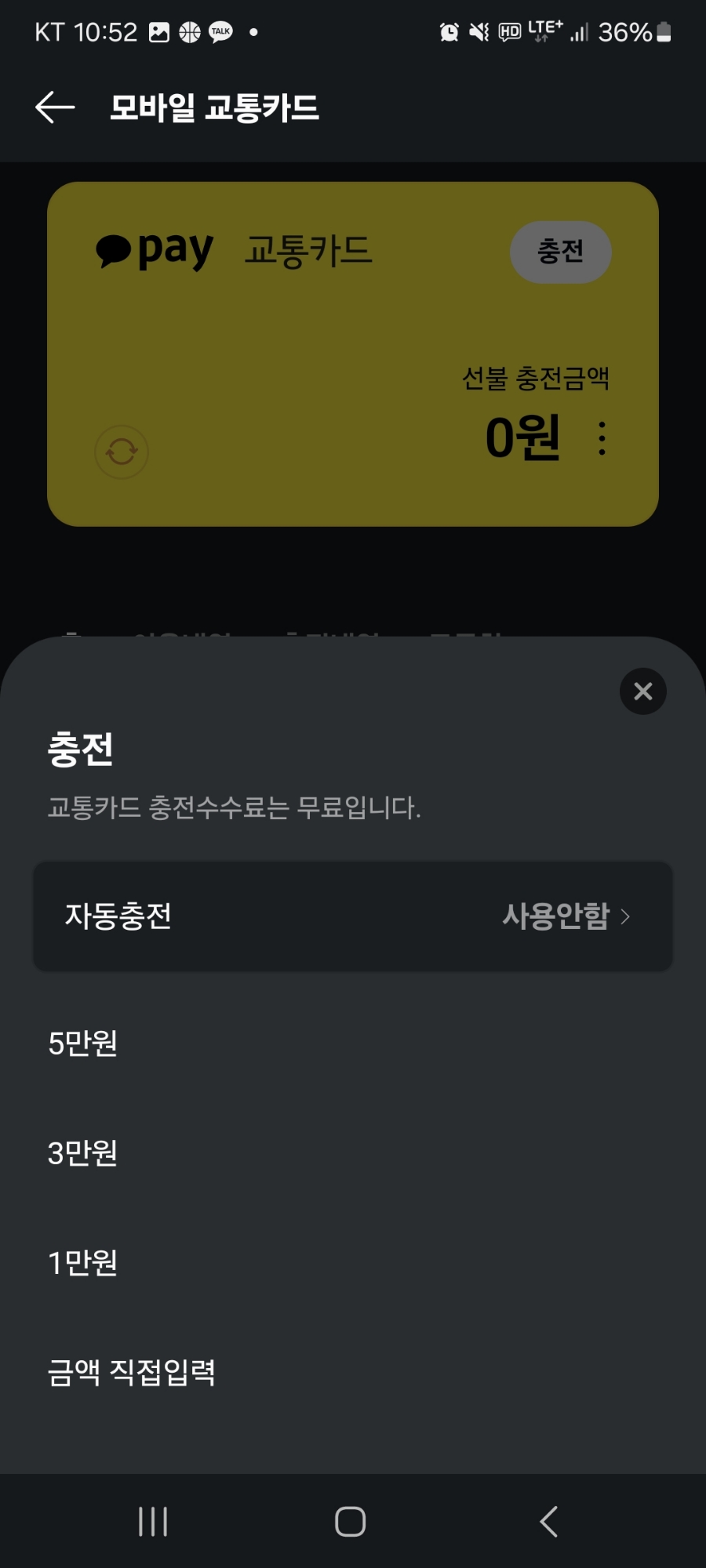Select the 5만원 charge amount
This screenshot has height=1568, width=706.
pos(353,1043)
